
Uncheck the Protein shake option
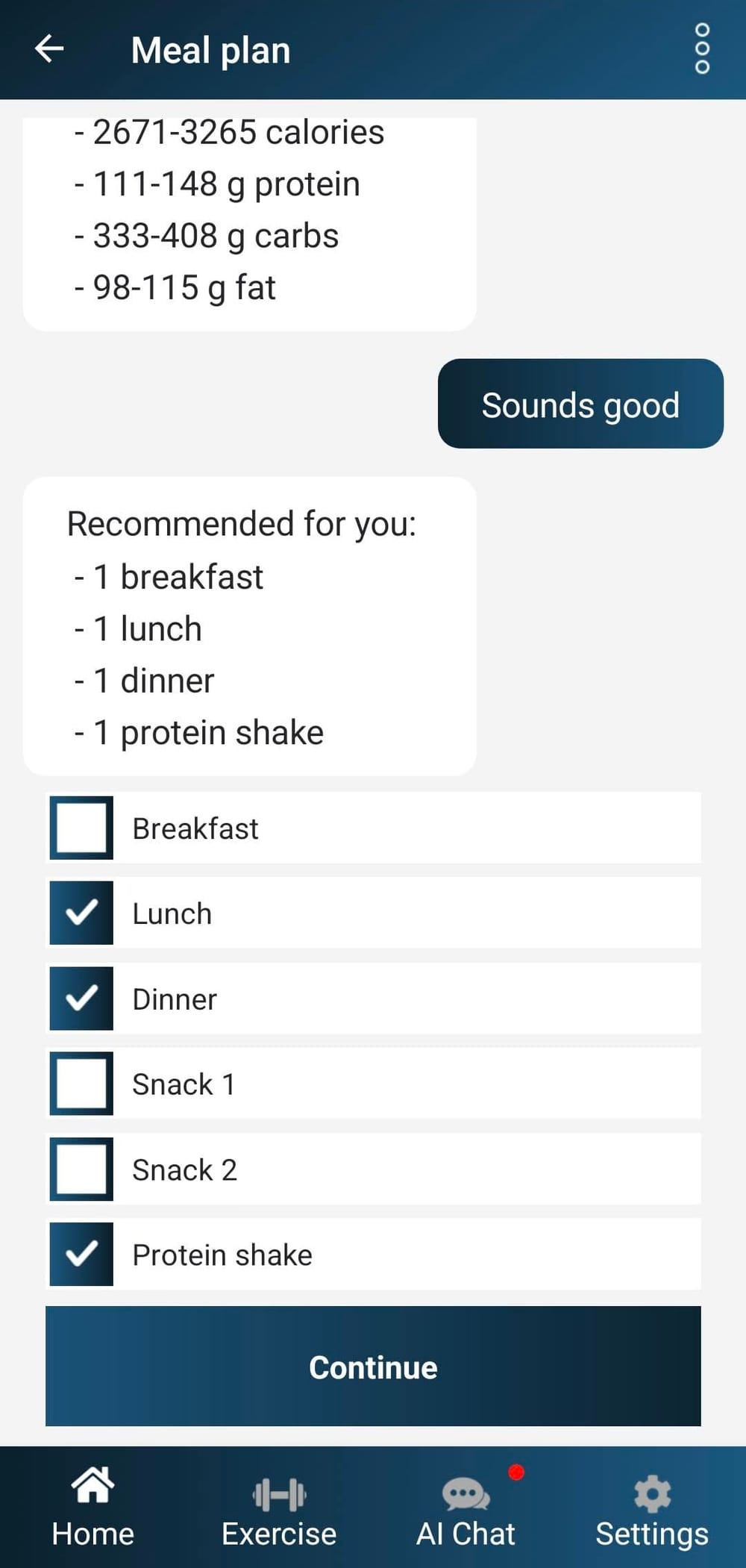(81, 1255)
